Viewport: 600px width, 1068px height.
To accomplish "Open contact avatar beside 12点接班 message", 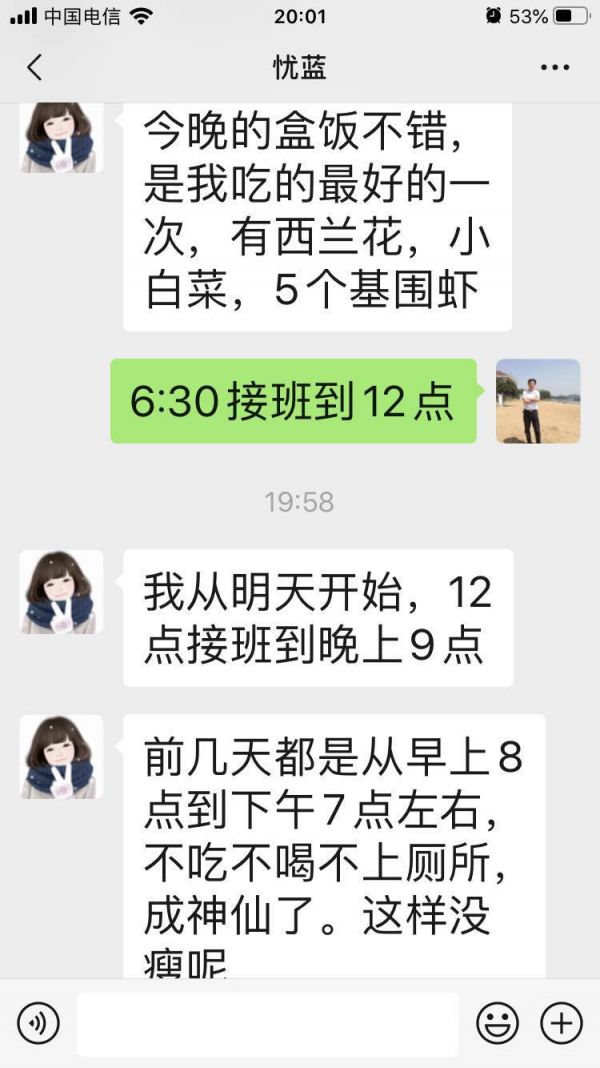I will (61, 591).
